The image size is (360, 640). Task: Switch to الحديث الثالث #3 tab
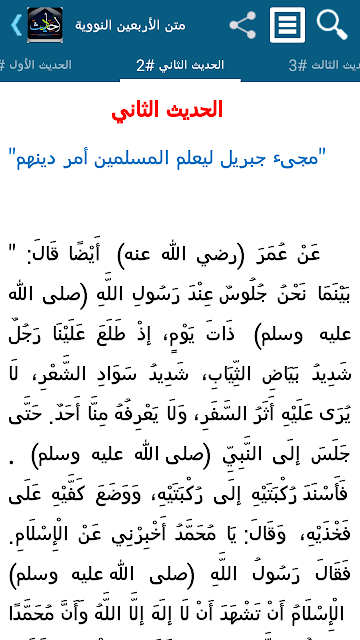(x=324, y=65)
